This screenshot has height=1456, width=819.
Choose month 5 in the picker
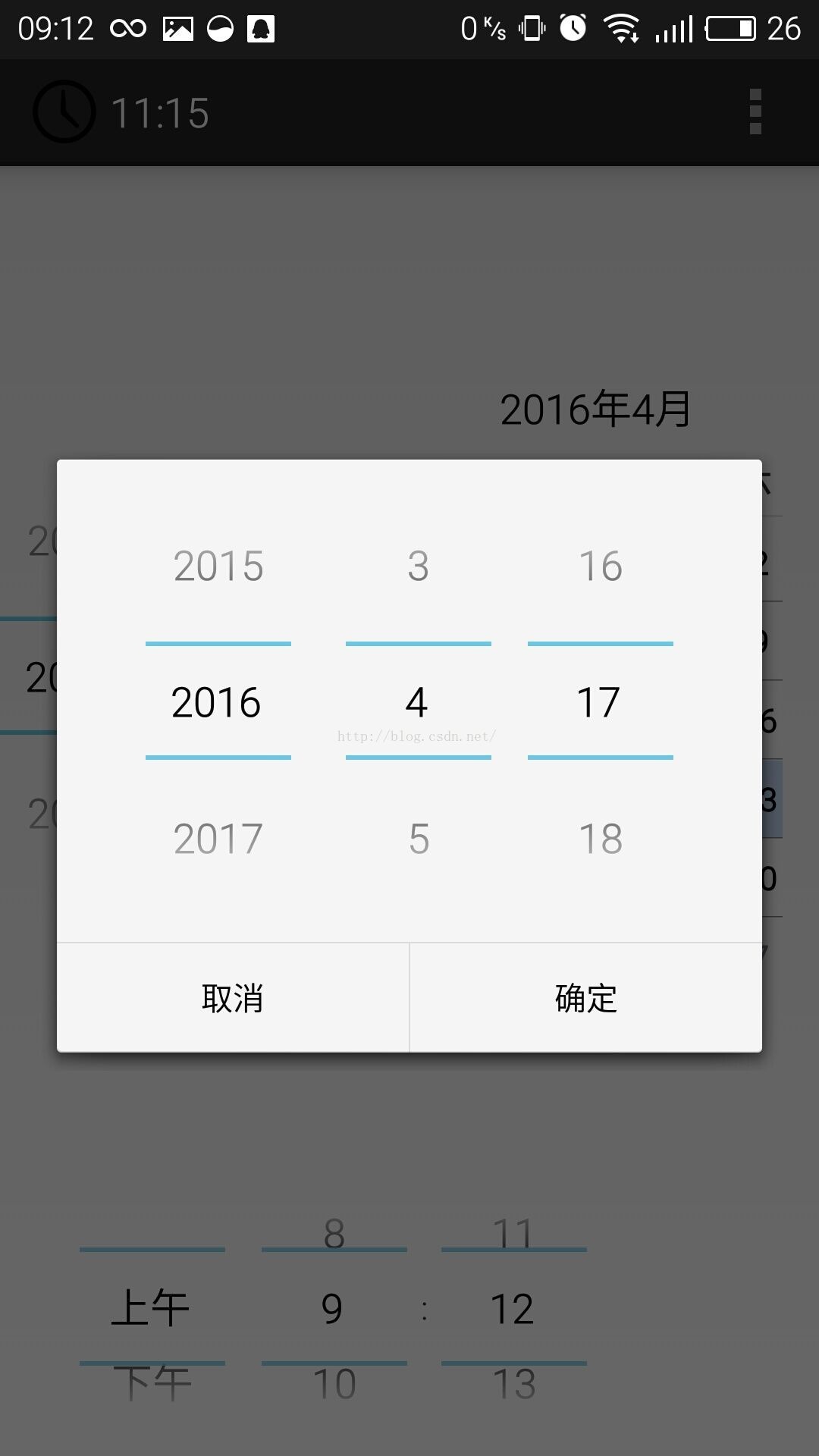pyautogui.click(x=418, y=839)
